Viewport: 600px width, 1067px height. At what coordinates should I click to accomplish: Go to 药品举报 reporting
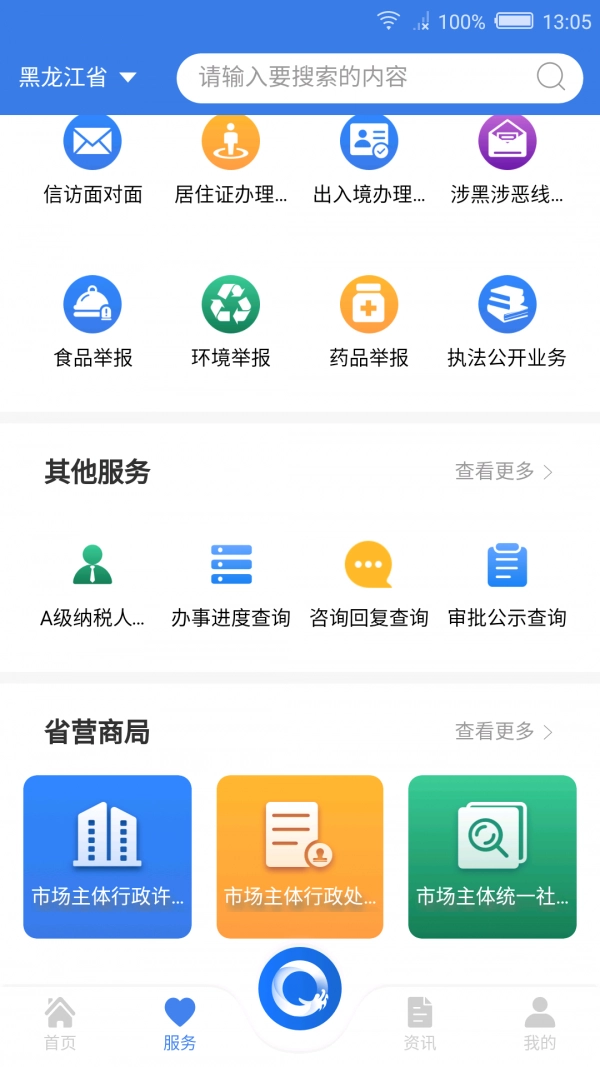pos(369,305)
